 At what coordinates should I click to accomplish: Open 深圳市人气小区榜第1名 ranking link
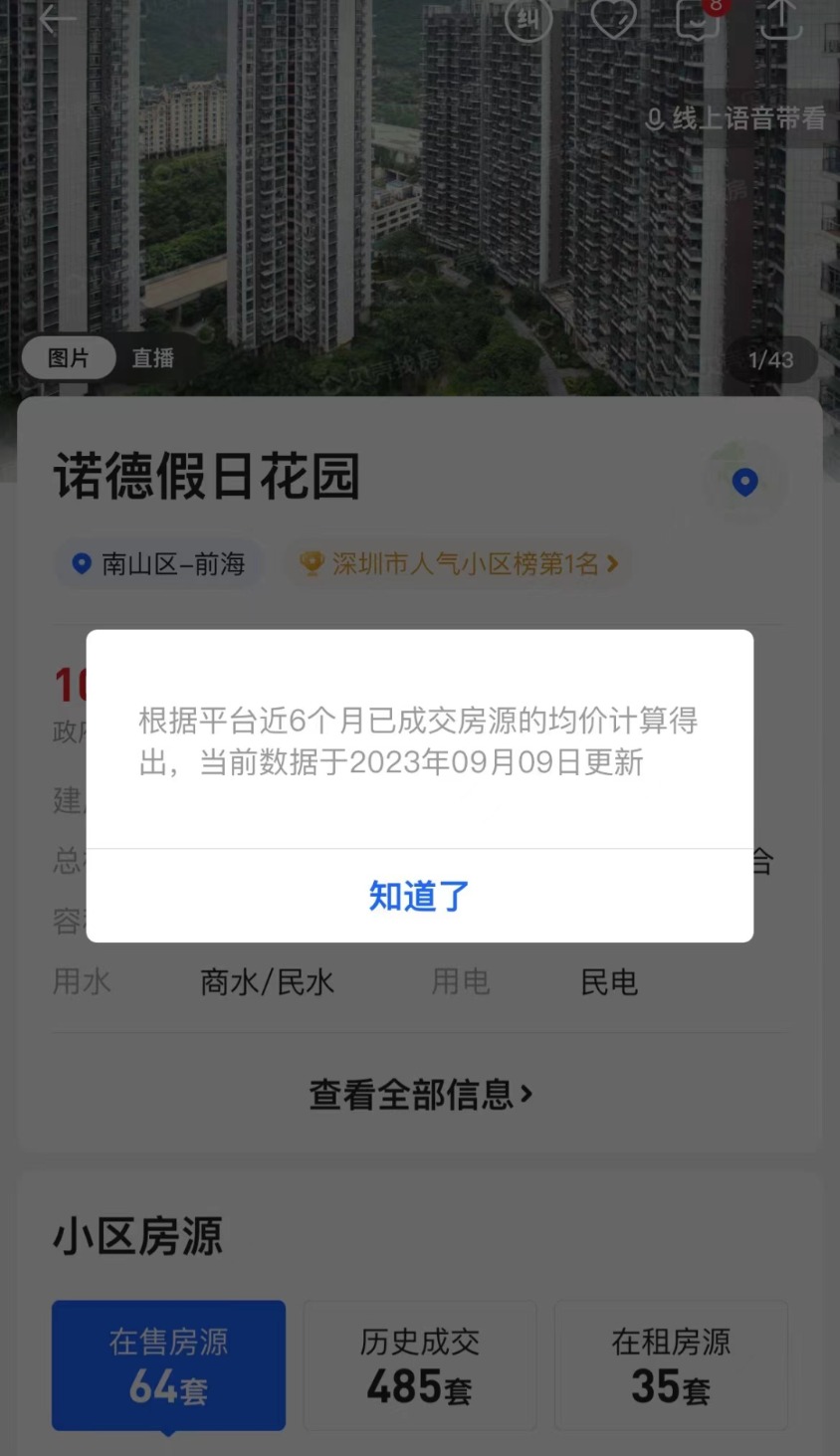coord(460,564)
